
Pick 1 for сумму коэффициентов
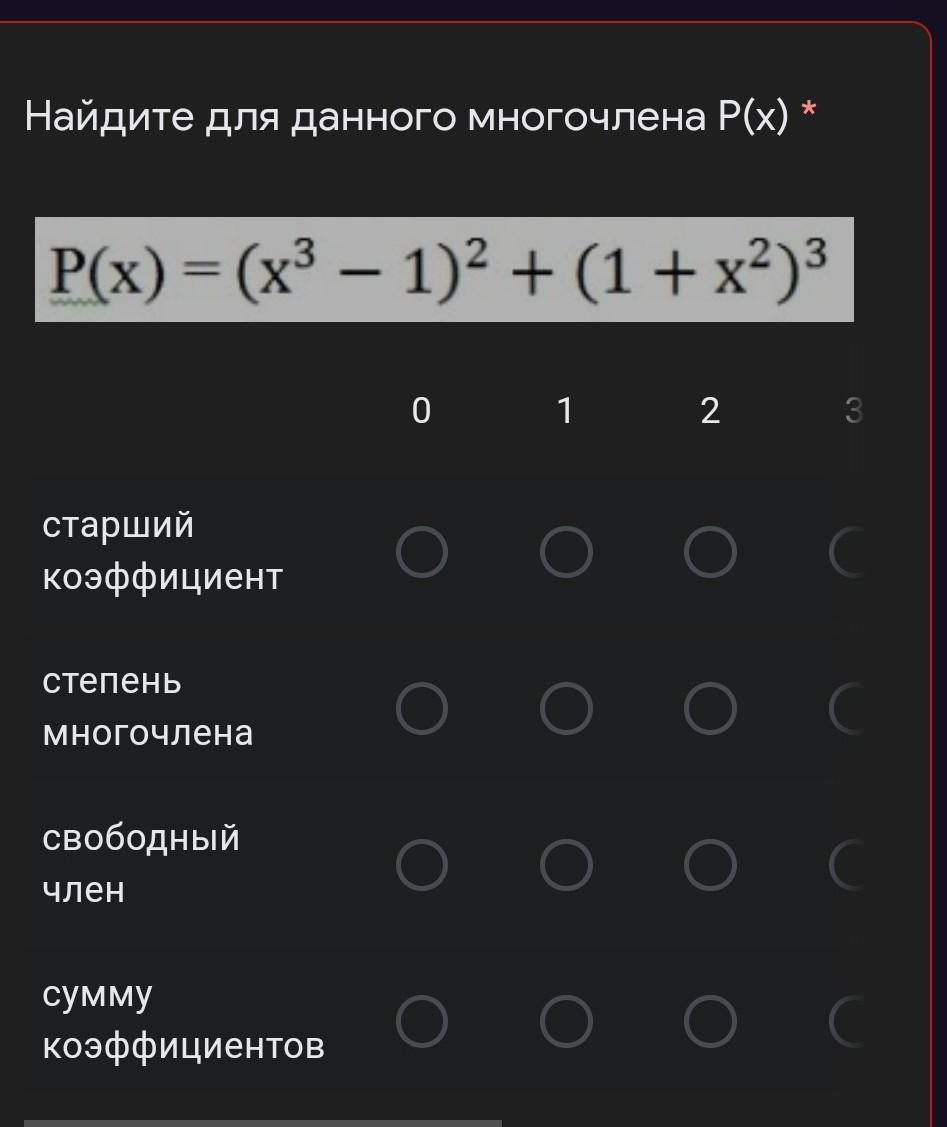(x=566, y=1021)
